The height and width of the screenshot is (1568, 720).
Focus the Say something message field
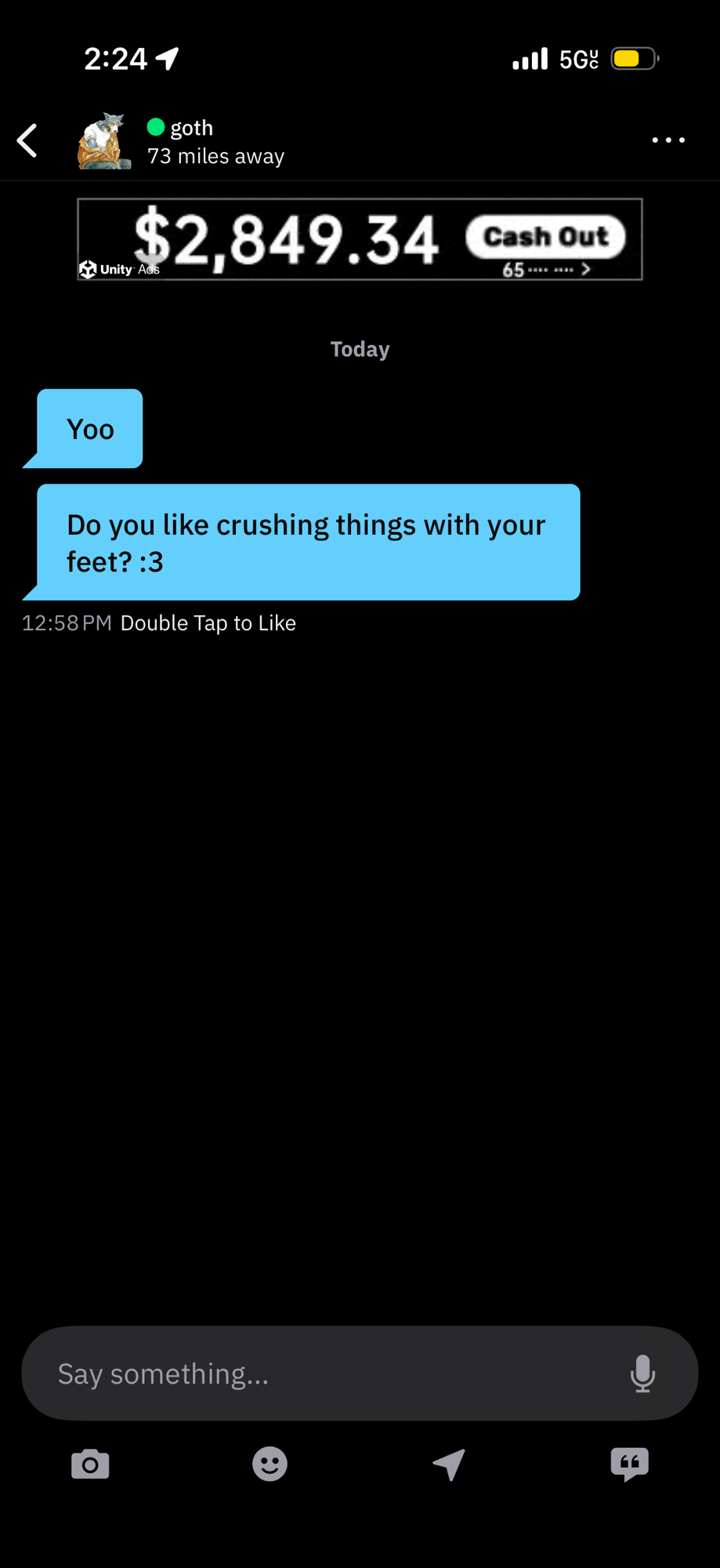pos(329,1374)
